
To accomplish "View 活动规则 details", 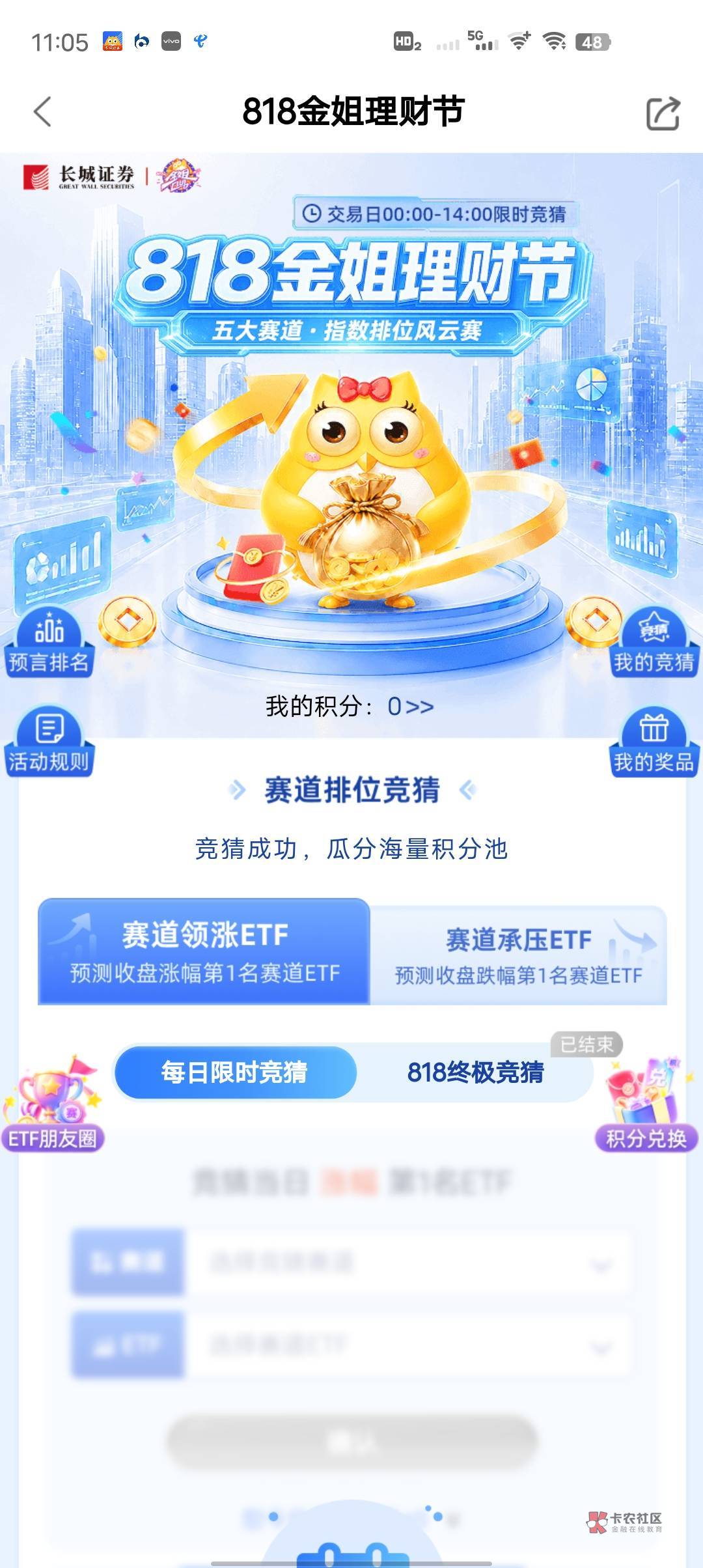I will (49, 741).
